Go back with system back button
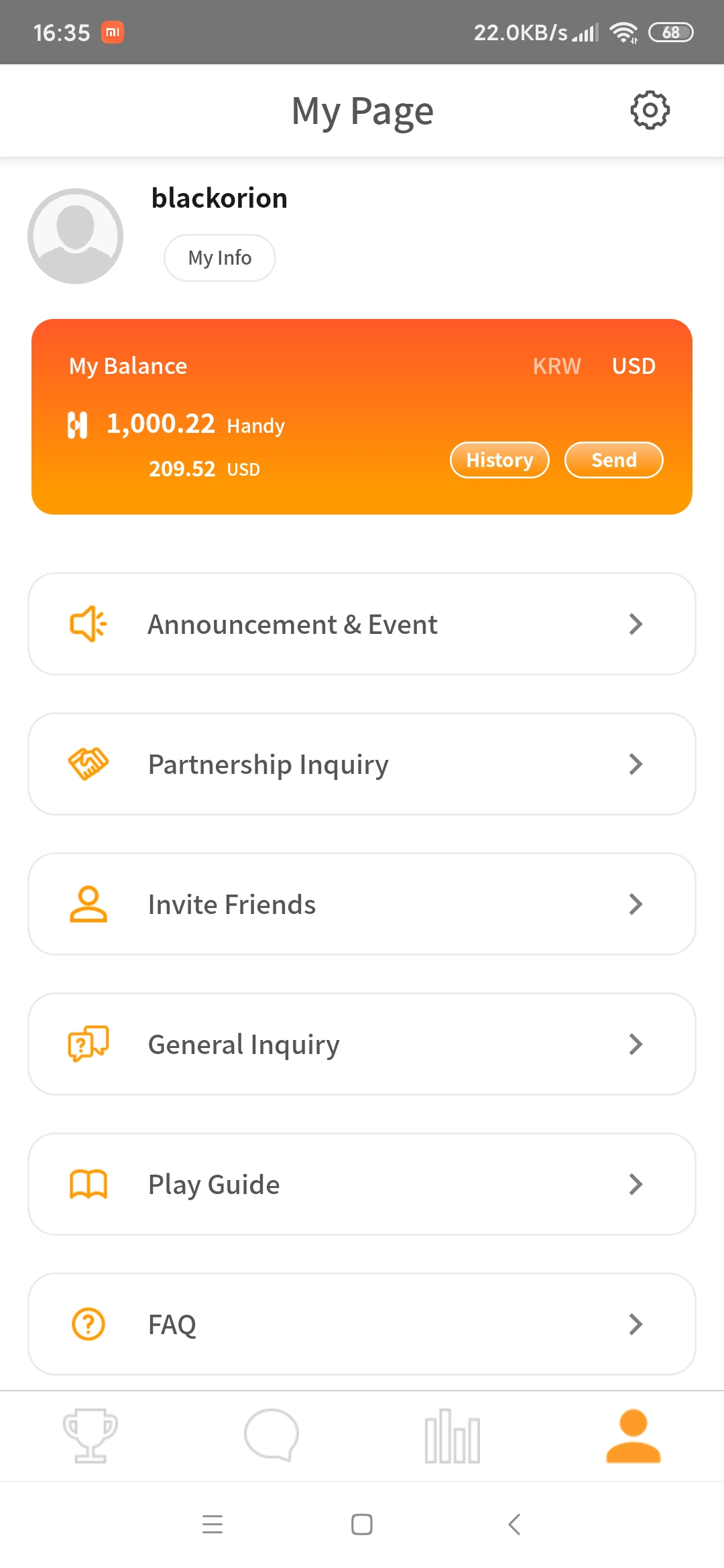This screenshot has width=724, height=1568. pyautogui.click(x=514, y=1524)
